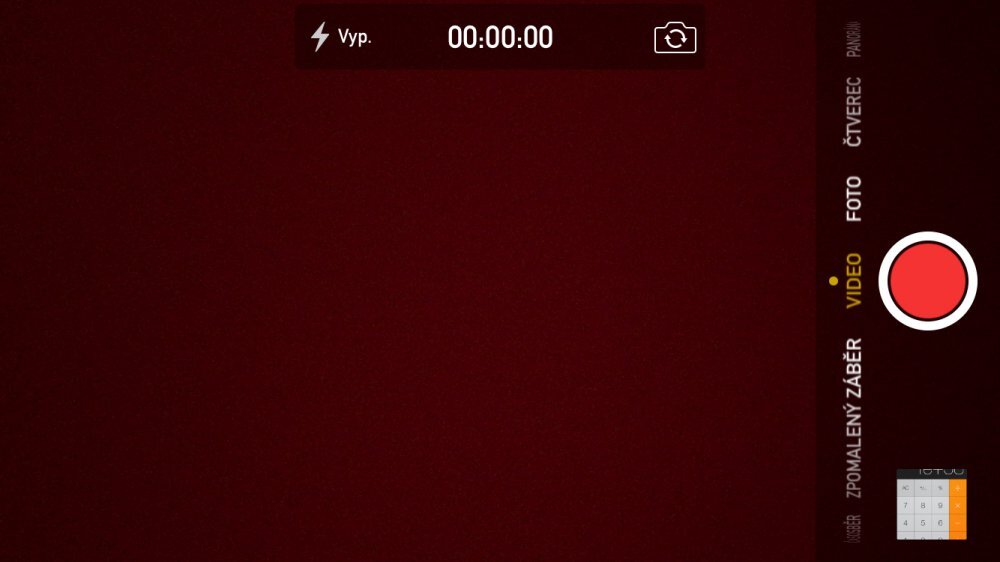Start recording with the red button
1000x562 pixels.
pyautogui.click(x=927, y=281)
